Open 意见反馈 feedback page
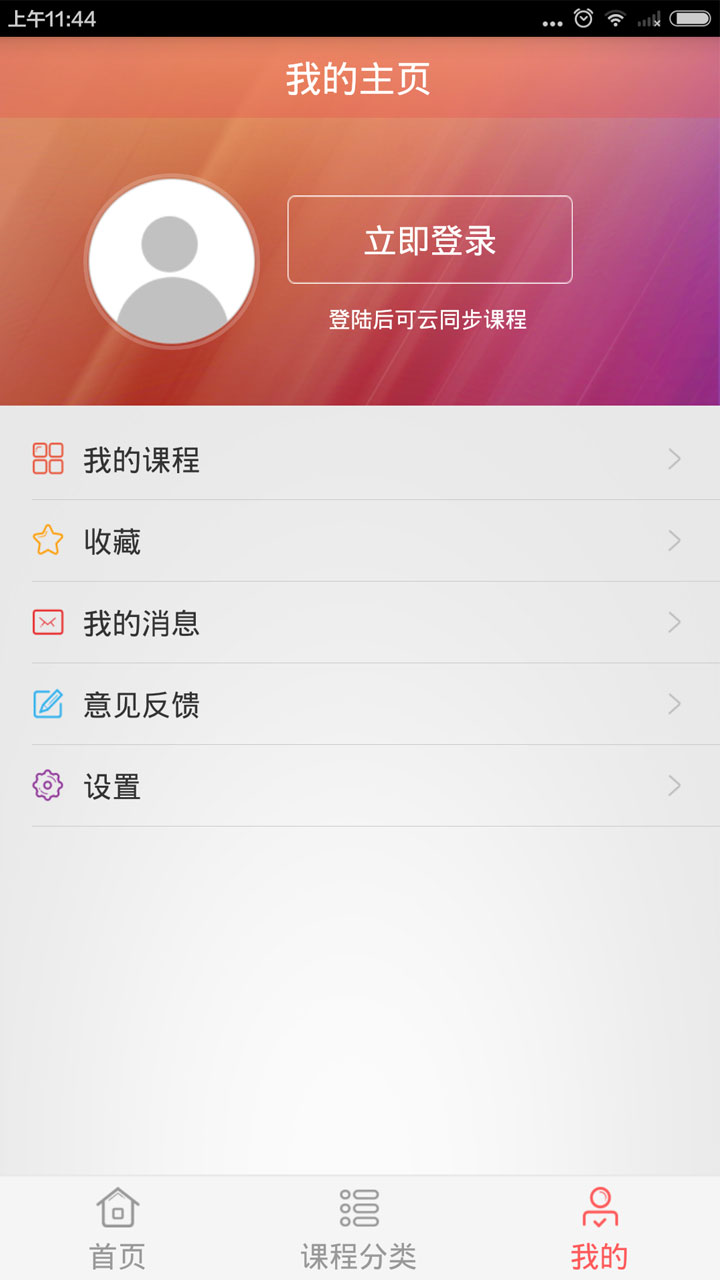720x1280 pixels. tap(360, 705)
